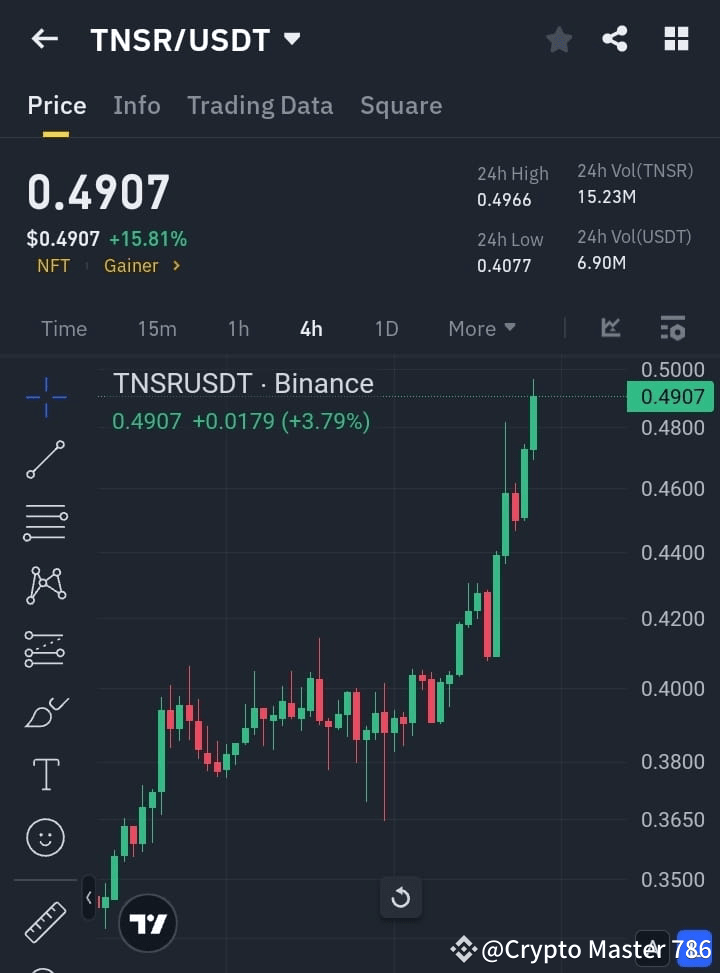This screenshot has width=720, height=973.
Task: Open the horizontal lines drawing tool
Action: coord(45,523)
